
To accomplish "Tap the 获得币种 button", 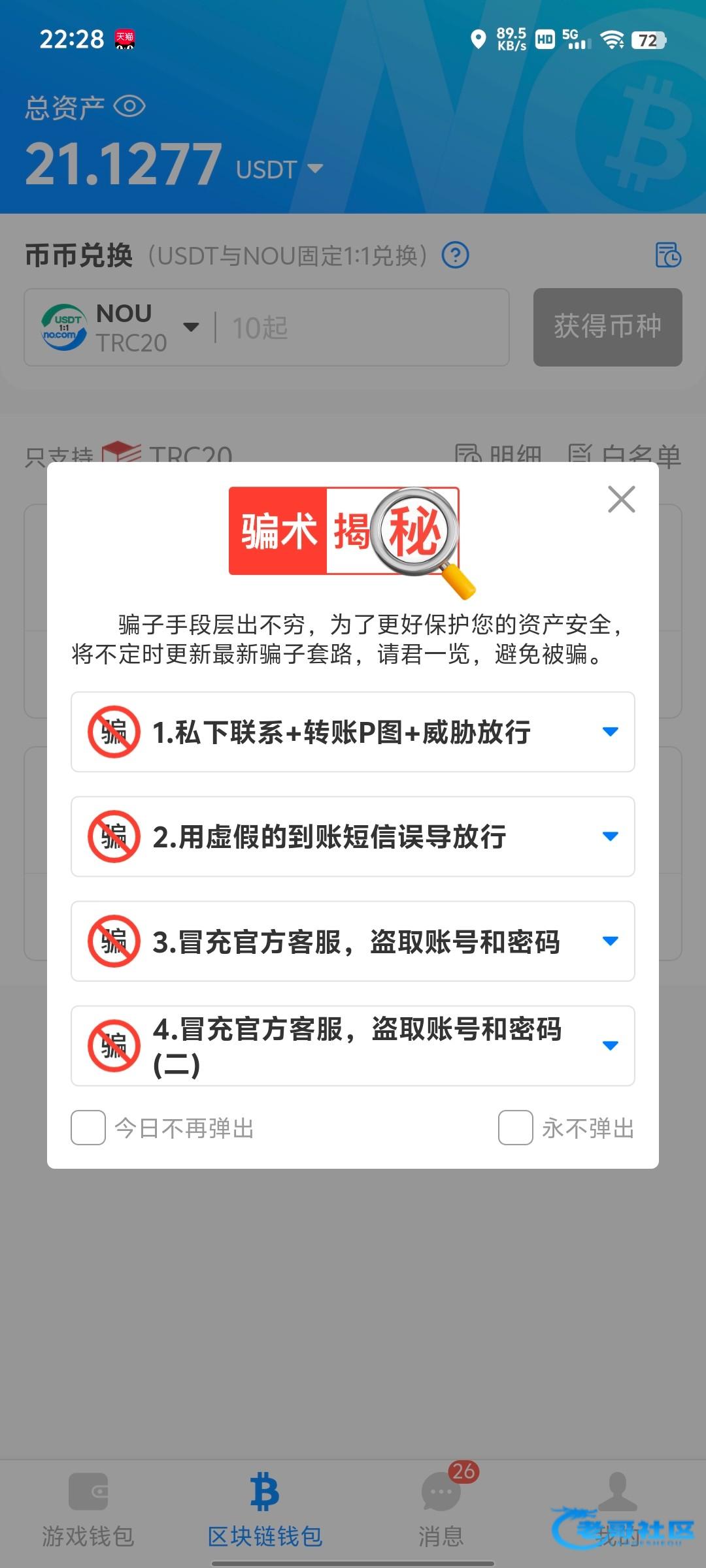I will 607,327.
